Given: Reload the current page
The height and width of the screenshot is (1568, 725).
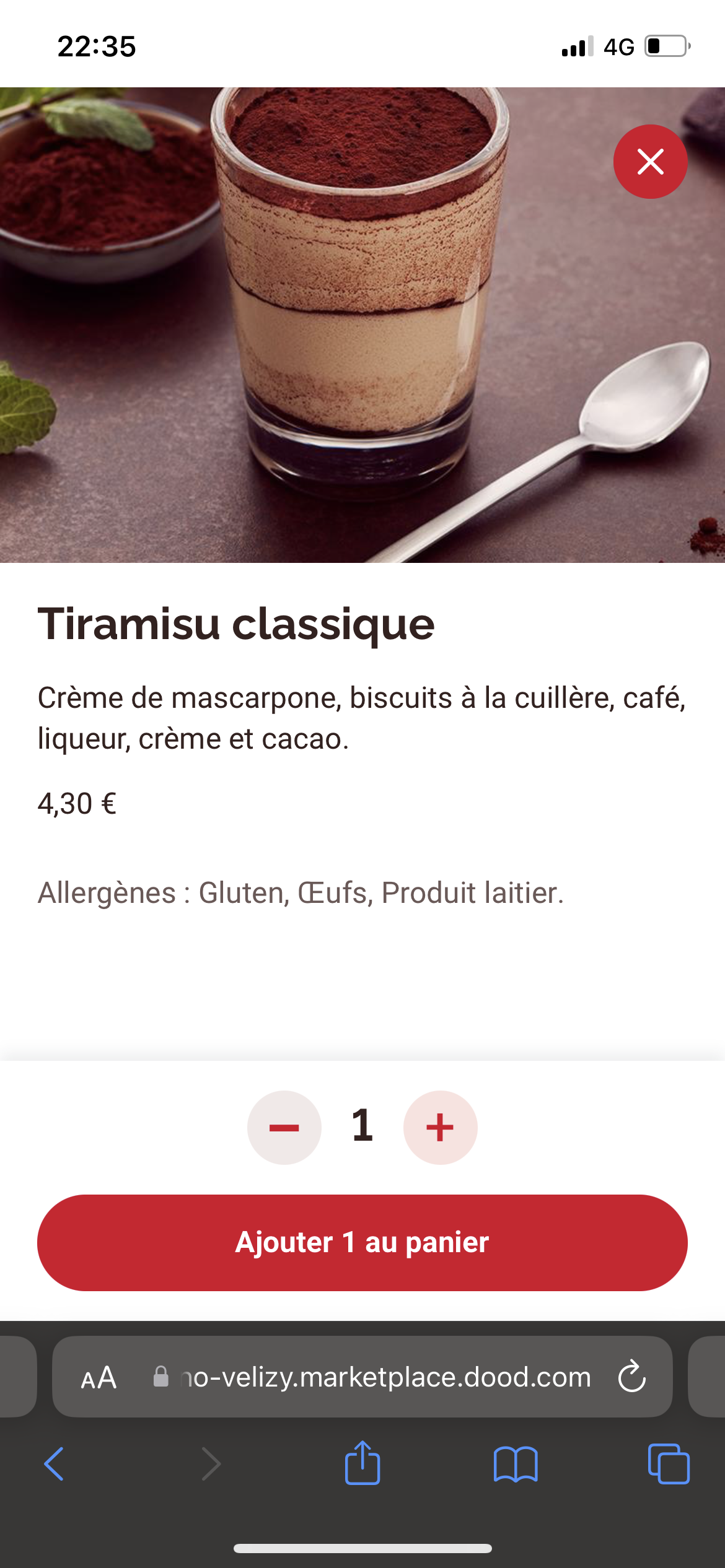Looking at the screenshot, I should 631,1377.
